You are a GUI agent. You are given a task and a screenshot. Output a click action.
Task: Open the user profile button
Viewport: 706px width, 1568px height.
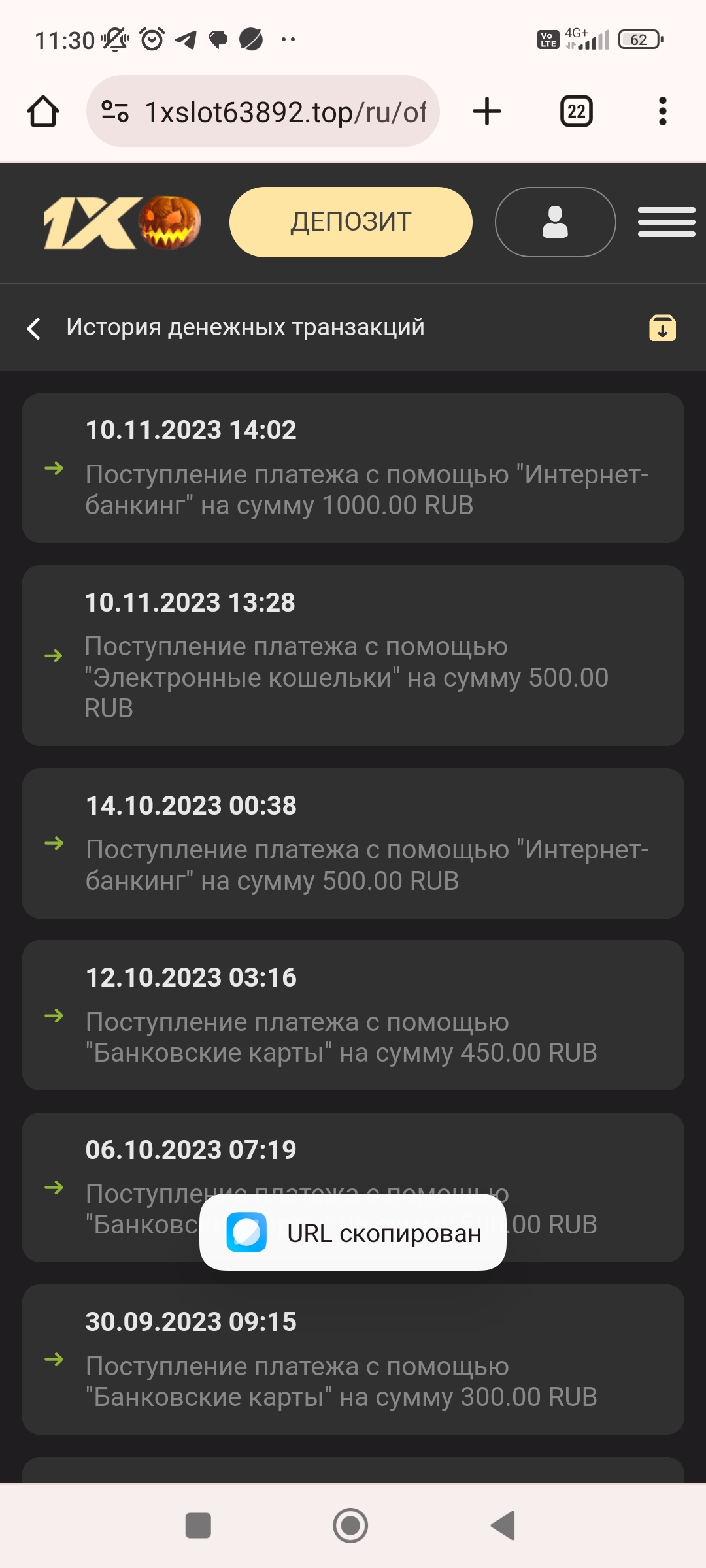(555, 222)
